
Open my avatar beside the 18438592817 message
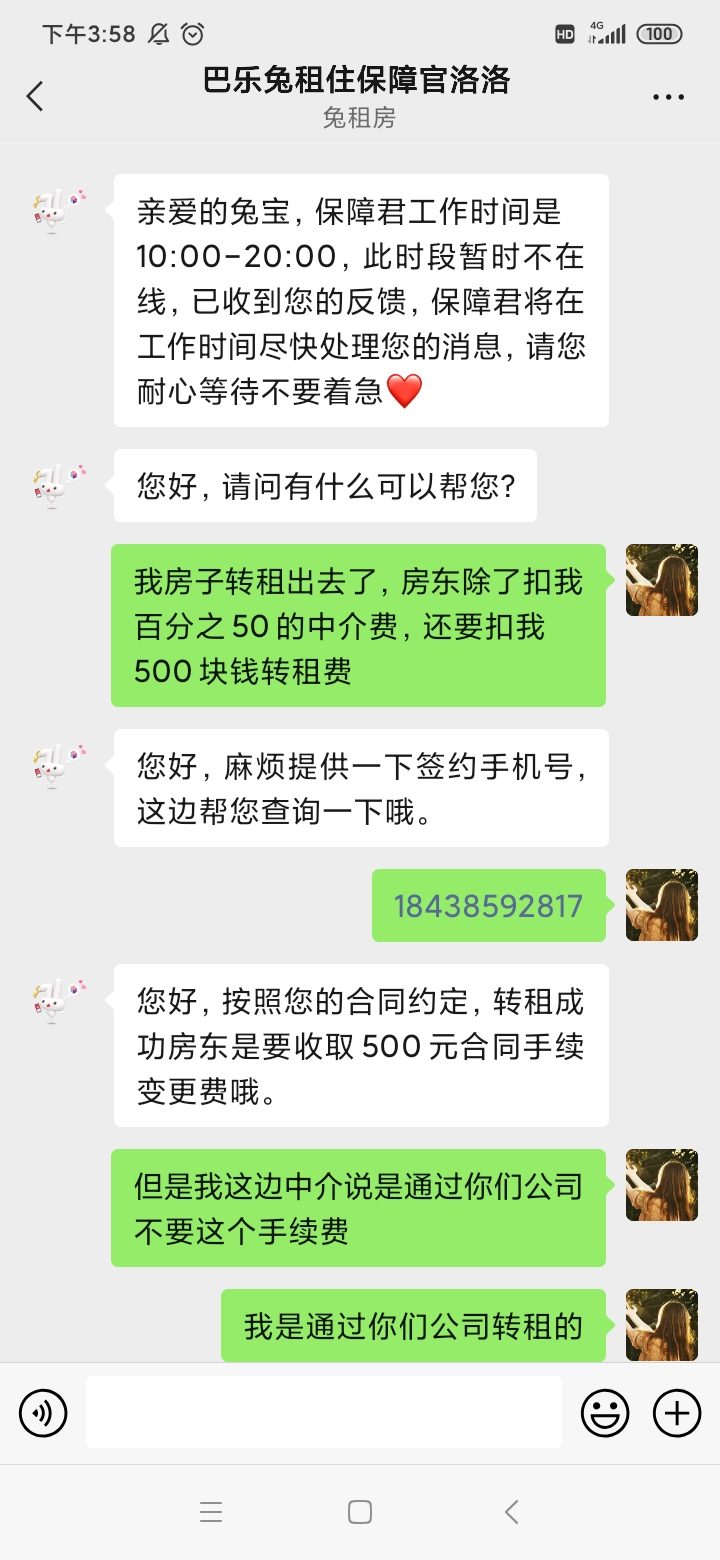click(661, 905)
